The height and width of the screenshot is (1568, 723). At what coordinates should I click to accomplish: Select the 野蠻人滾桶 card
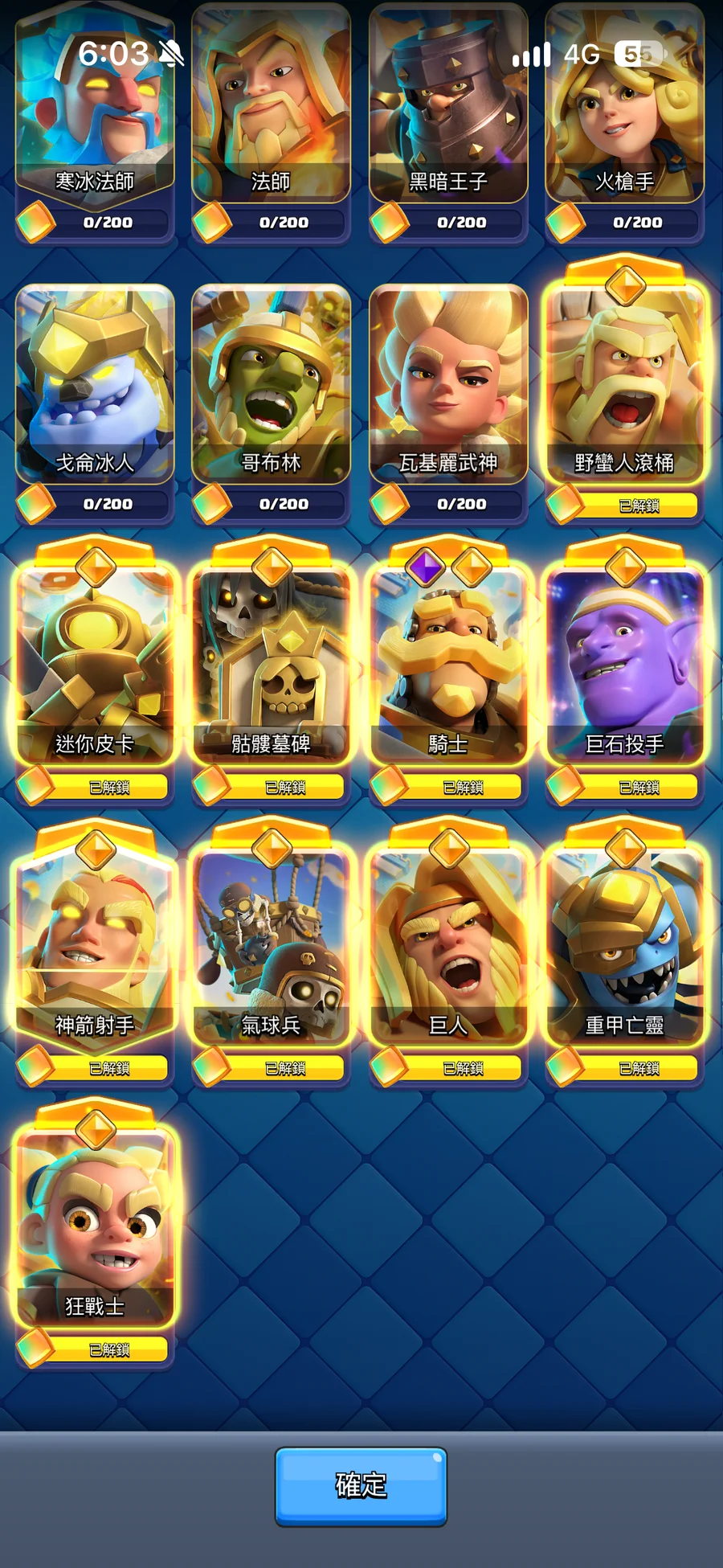[625, 391]
